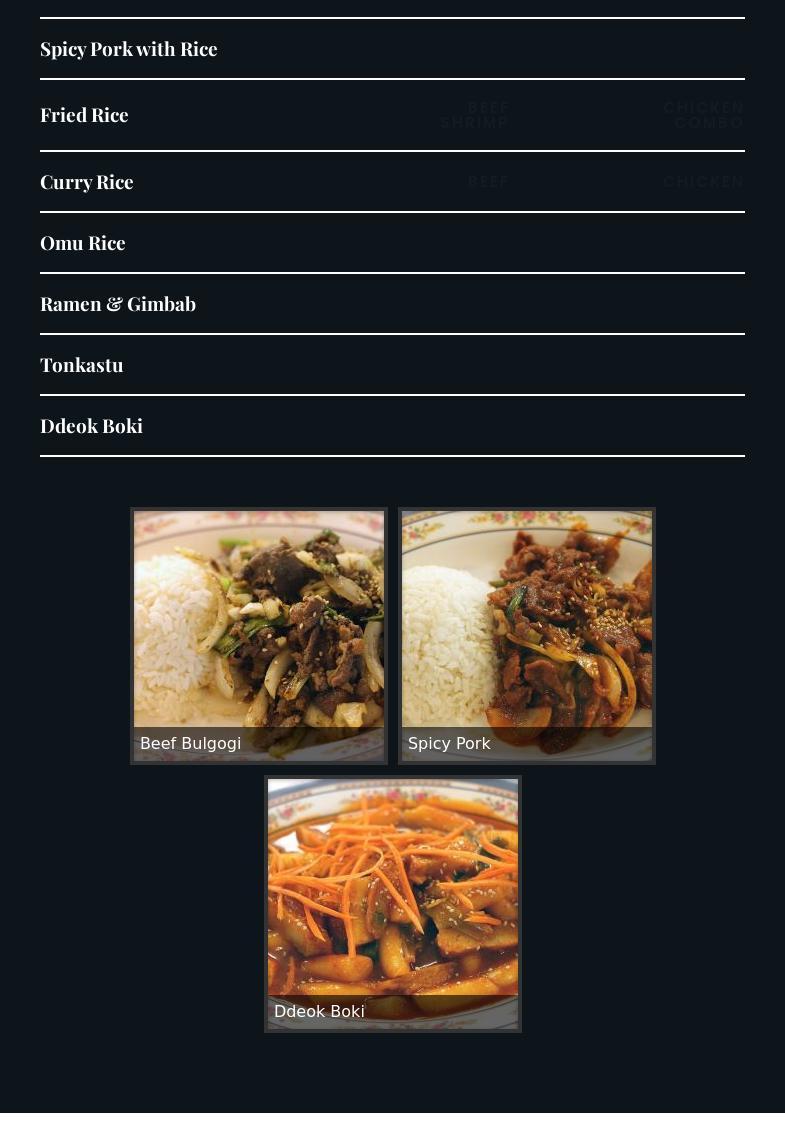Open the Curry Rice section
This screenshot has width=785, height=1128.
pyautogui.click(x=87, y=181)
